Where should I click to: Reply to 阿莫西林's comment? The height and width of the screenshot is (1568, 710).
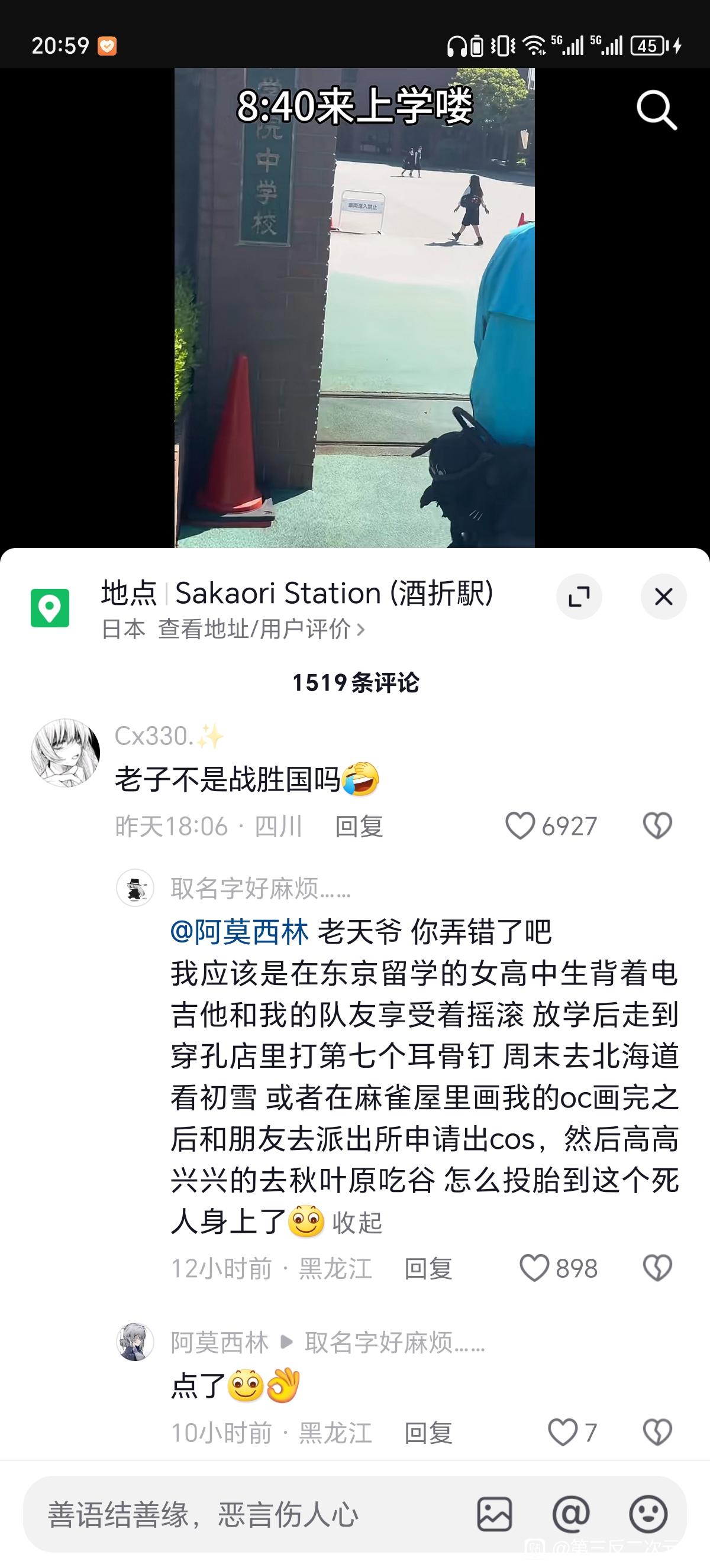[429, 1432]
